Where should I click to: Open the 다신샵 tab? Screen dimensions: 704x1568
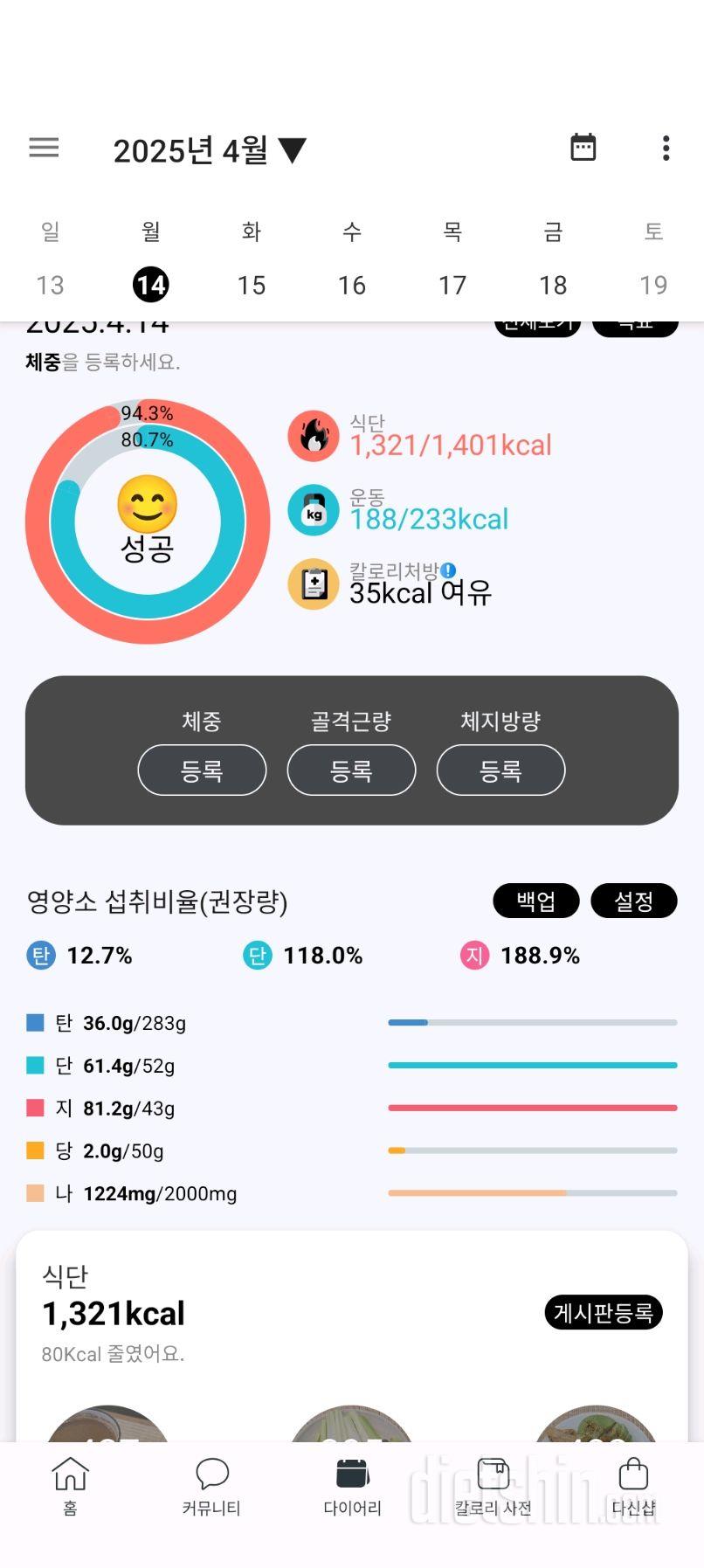click(x=633, y=1486)
